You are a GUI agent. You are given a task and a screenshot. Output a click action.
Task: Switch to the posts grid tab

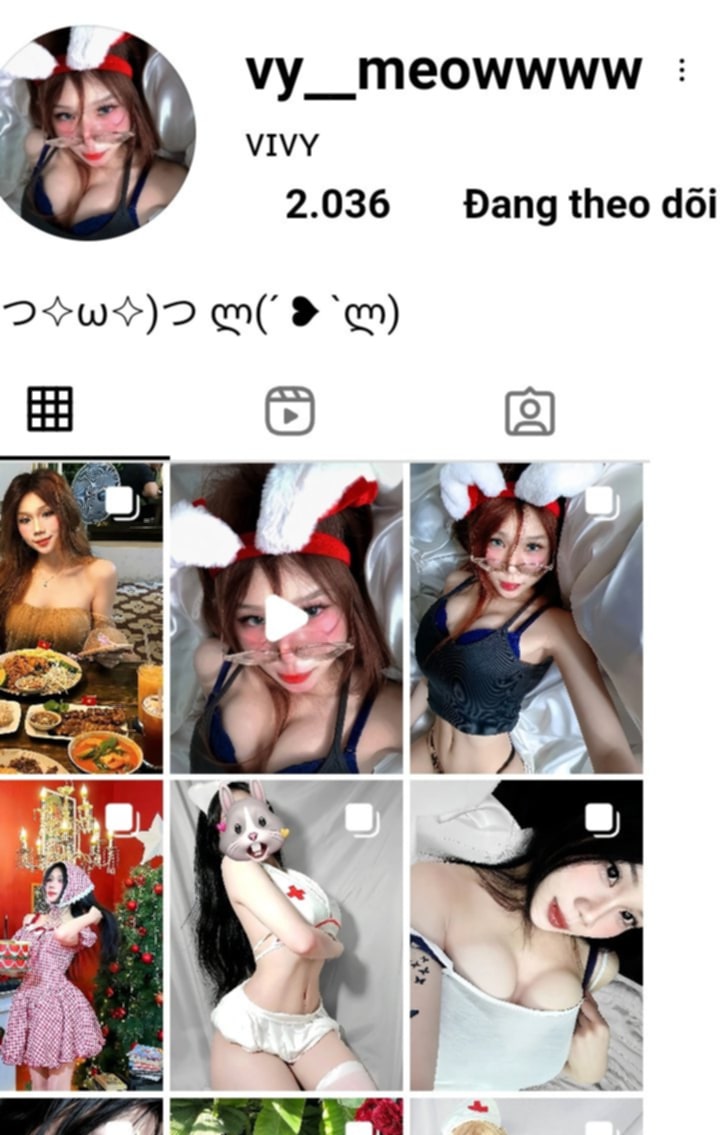(49, 409)
